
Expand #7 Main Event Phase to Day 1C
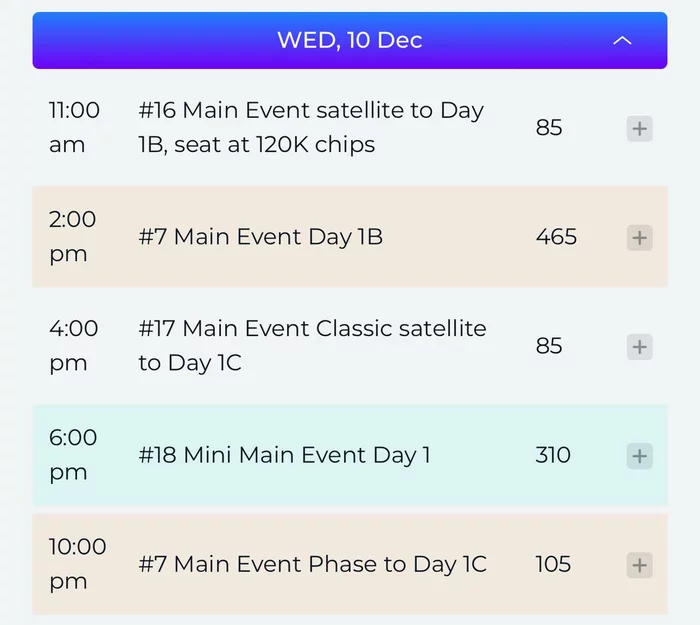click(x=640, y=565)
